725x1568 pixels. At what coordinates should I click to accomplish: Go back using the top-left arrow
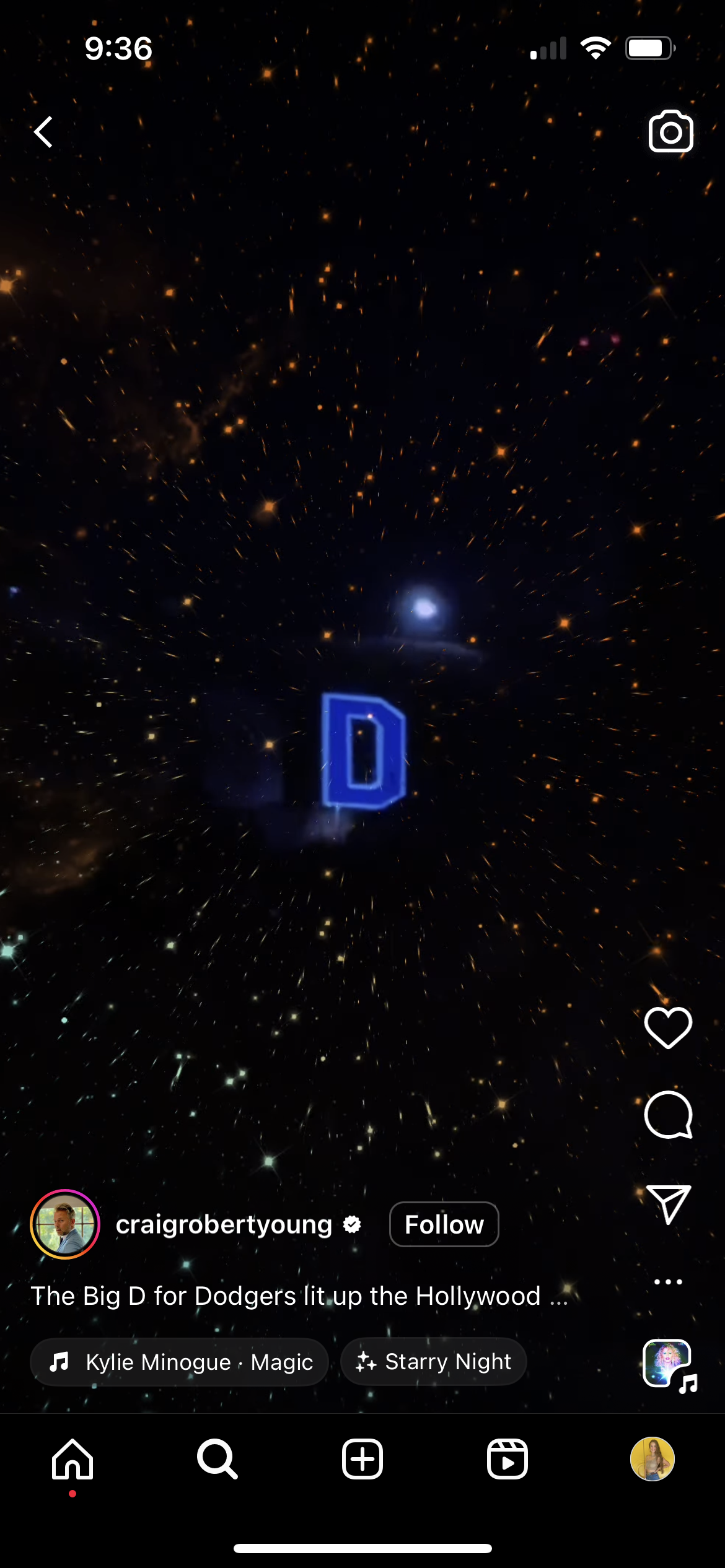coord(43,132)
